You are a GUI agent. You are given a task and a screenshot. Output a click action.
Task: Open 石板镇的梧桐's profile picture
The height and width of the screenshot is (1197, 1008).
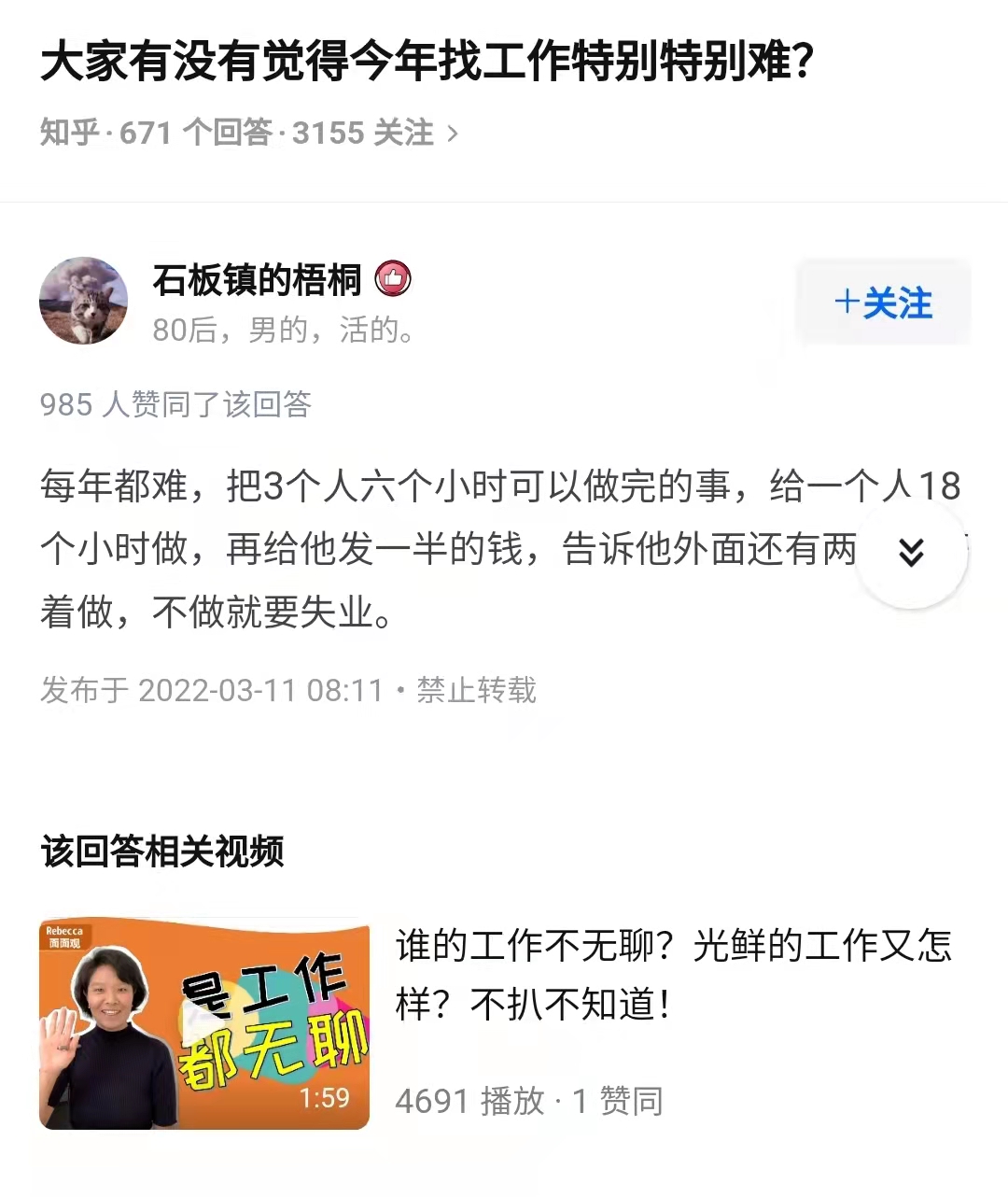tap(83, 301)
